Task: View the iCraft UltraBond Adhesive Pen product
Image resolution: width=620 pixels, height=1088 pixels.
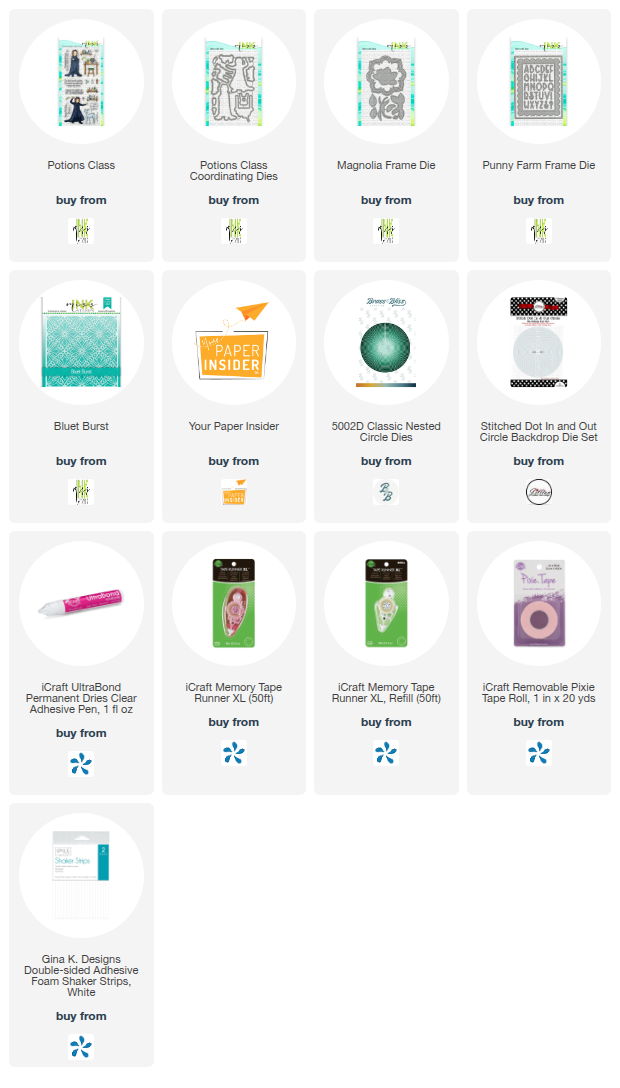Action: click(x=81, y=604)
